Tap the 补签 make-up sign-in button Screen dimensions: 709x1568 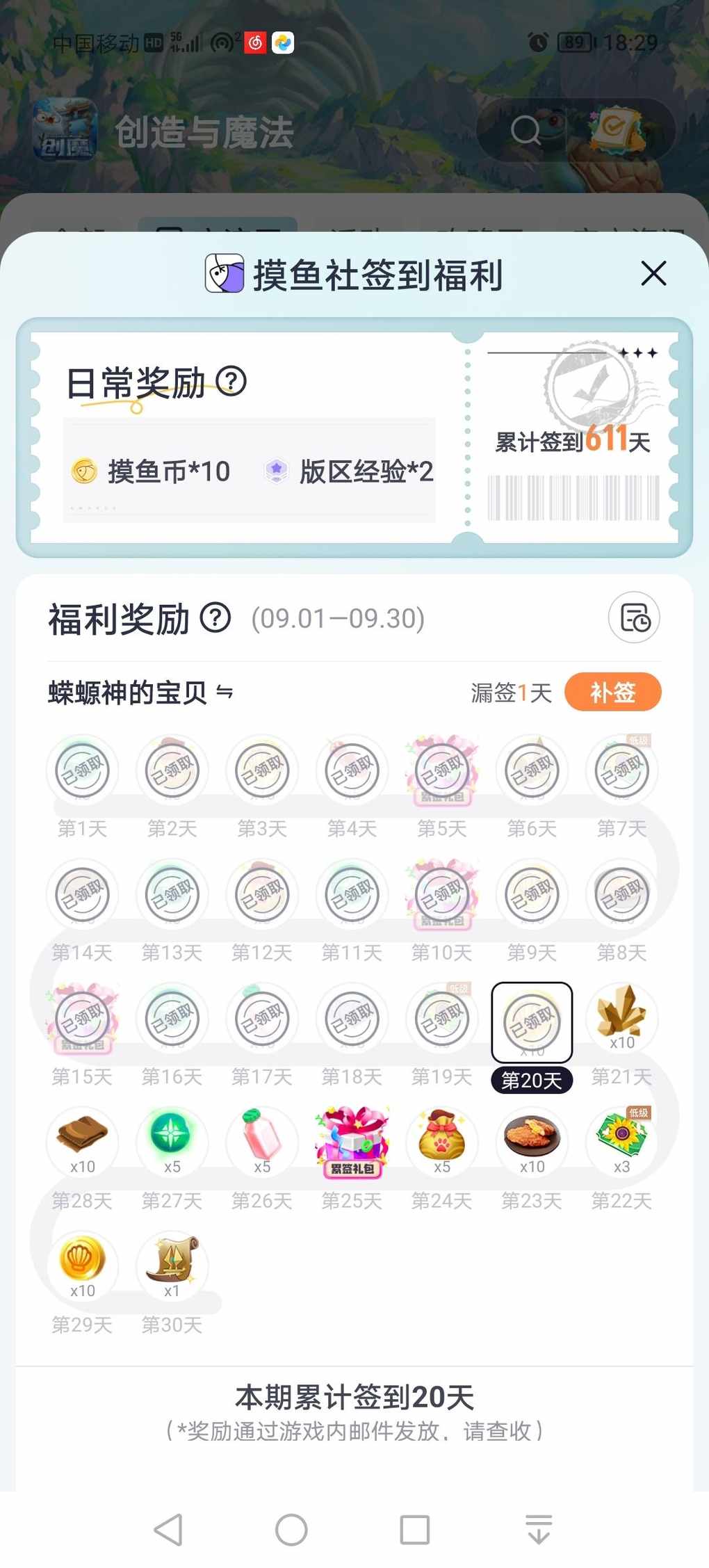click(x=612, y=692)
